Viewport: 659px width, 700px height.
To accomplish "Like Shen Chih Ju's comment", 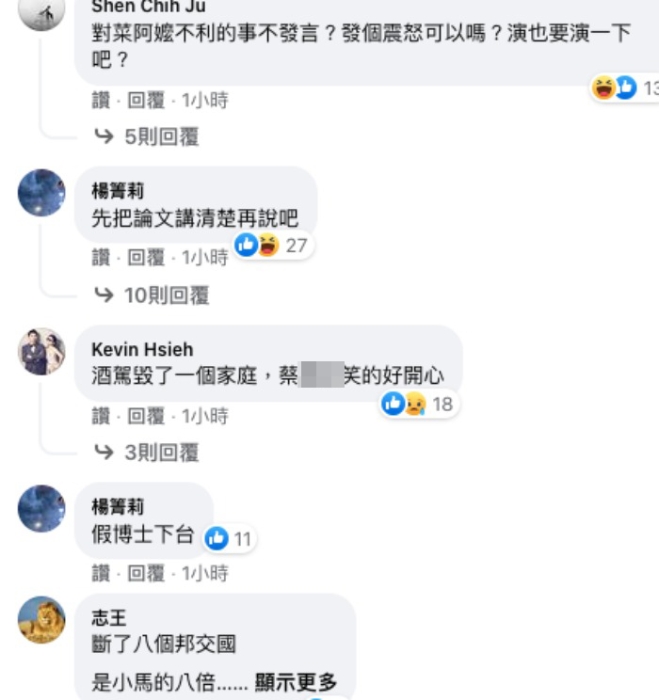I will (x=100, y=100).
